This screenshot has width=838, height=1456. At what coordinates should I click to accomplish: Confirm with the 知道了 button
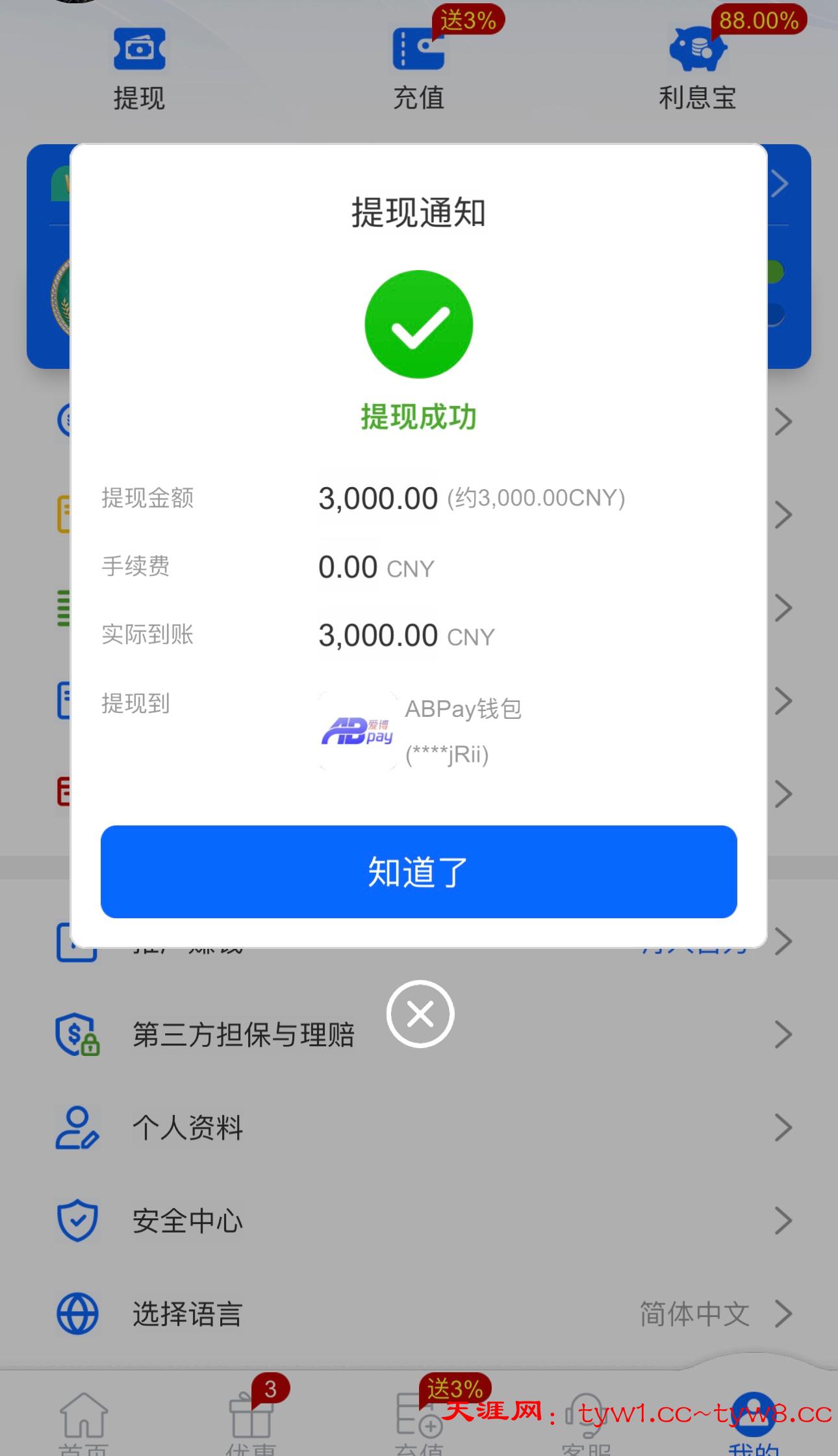[x=418, y=872]
